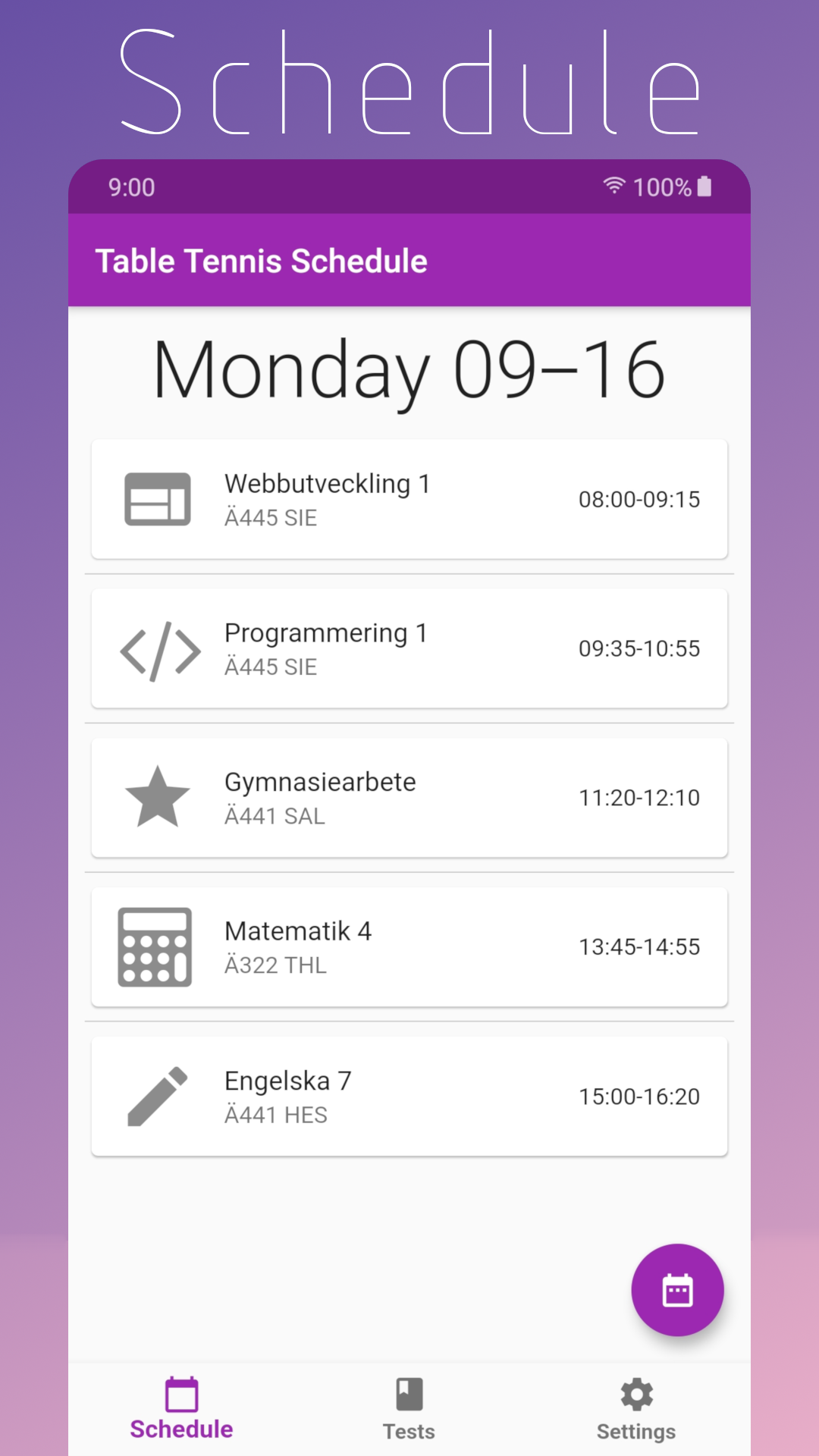Click the star icon for Gymnasiearbete
Screen dimensions: 819x1456
point(158,796)
